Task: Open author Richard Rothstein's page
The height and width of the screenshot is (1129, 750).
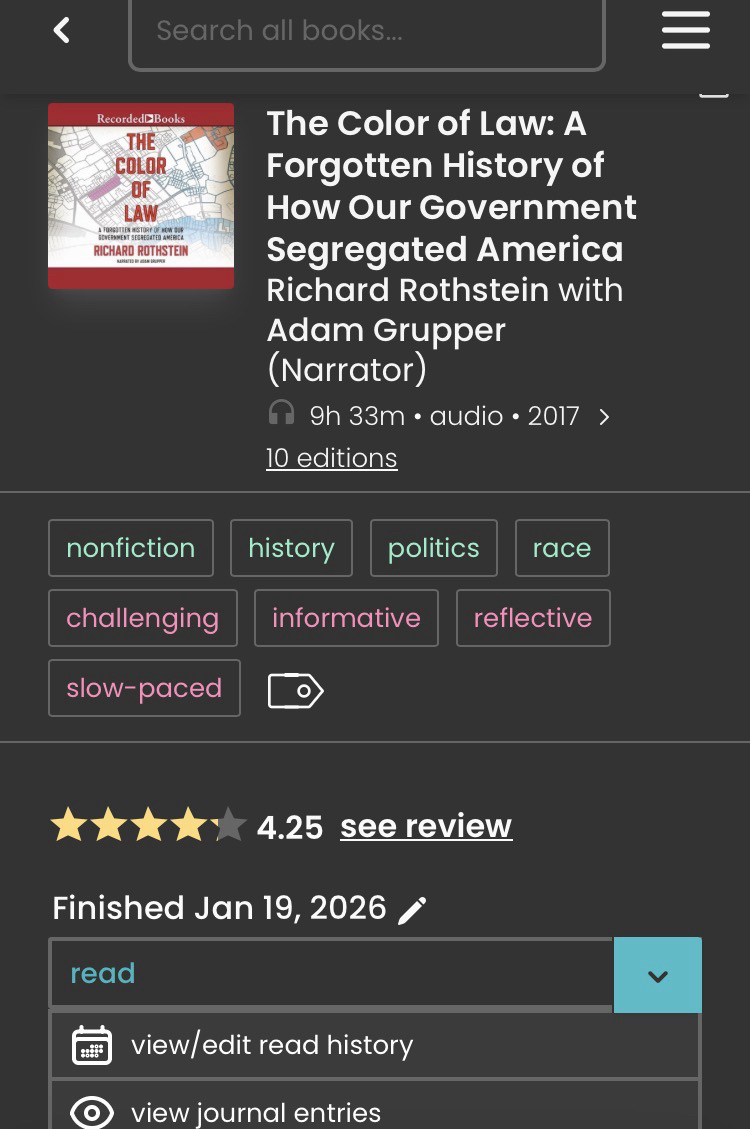Action: 407,290
